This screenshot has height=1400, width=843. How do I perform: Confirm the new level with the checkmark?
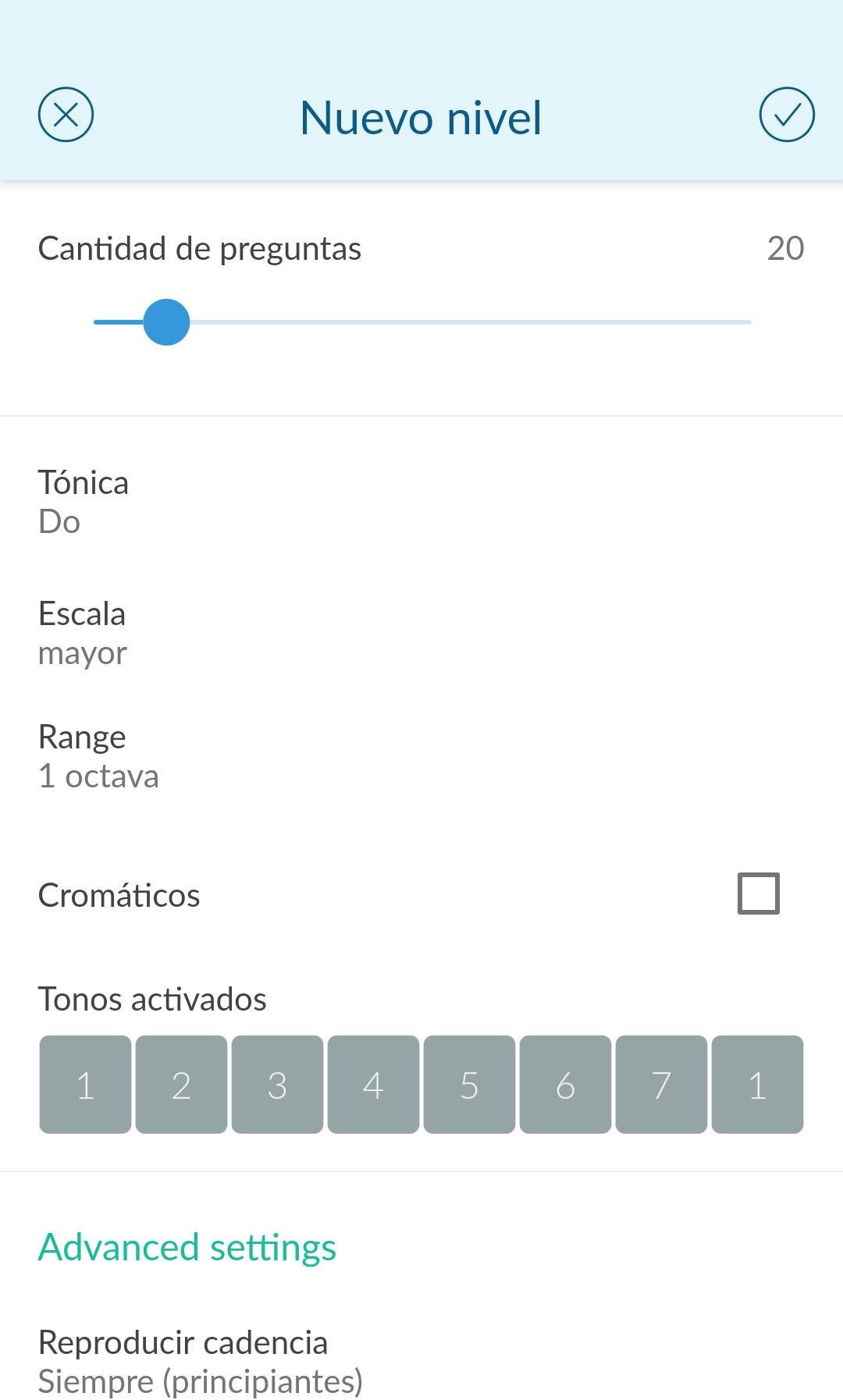tap(787, 115)
